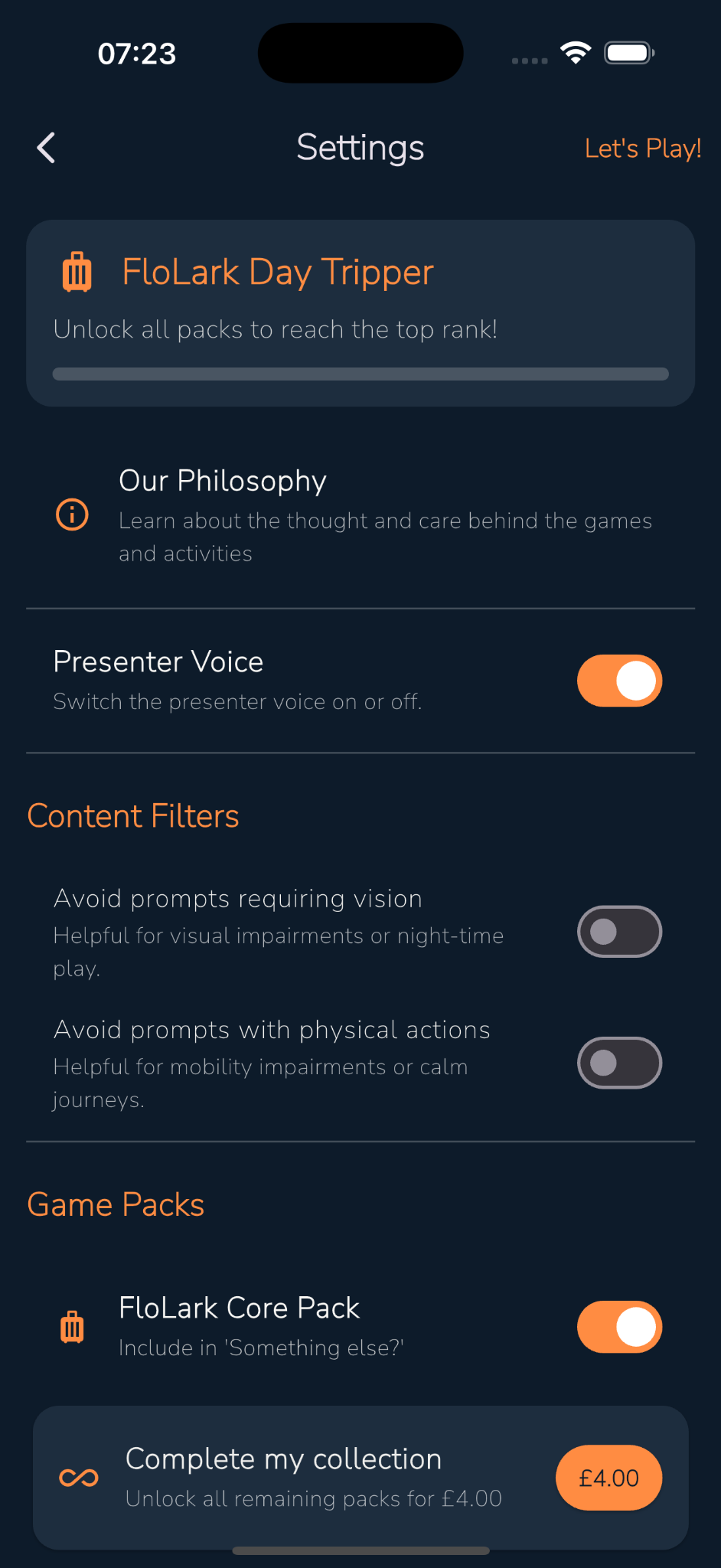Open Our Philosophy info page
The image size is (721, 1568).
360,514
